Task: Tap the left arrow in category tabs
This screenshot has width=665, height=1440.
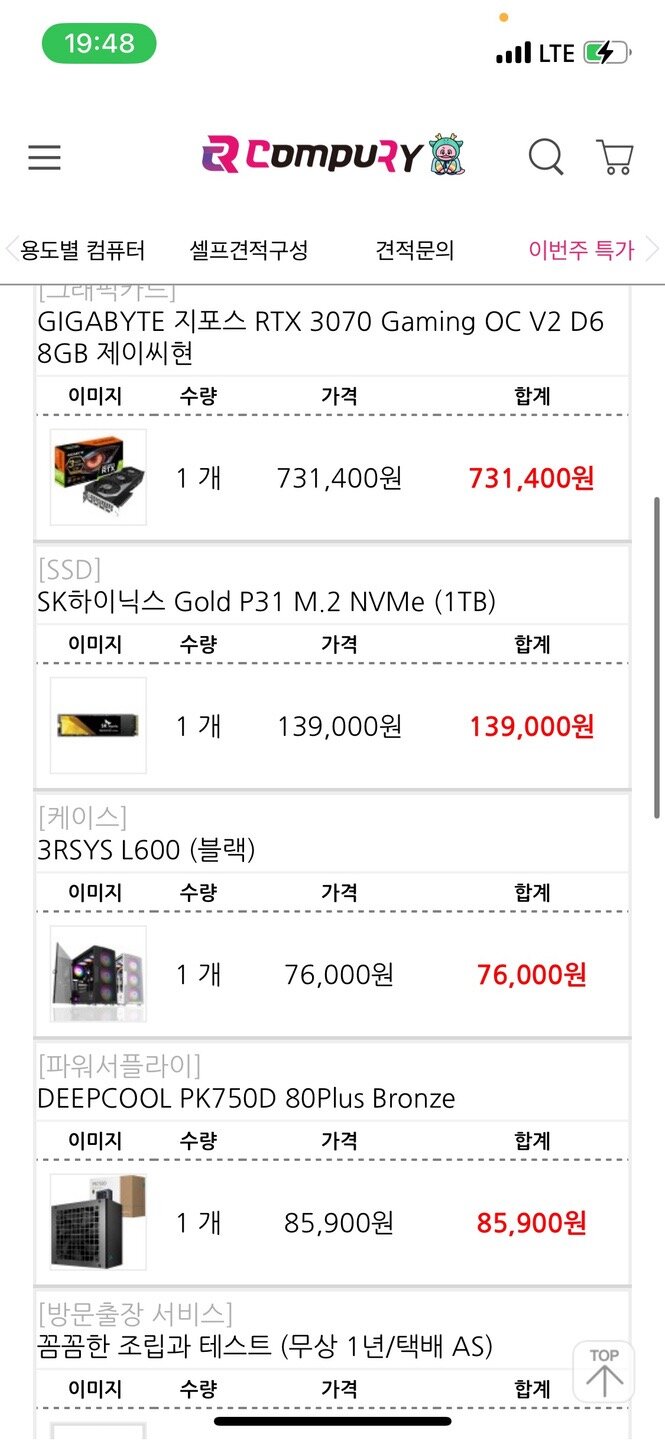Action: pos(12,249)
